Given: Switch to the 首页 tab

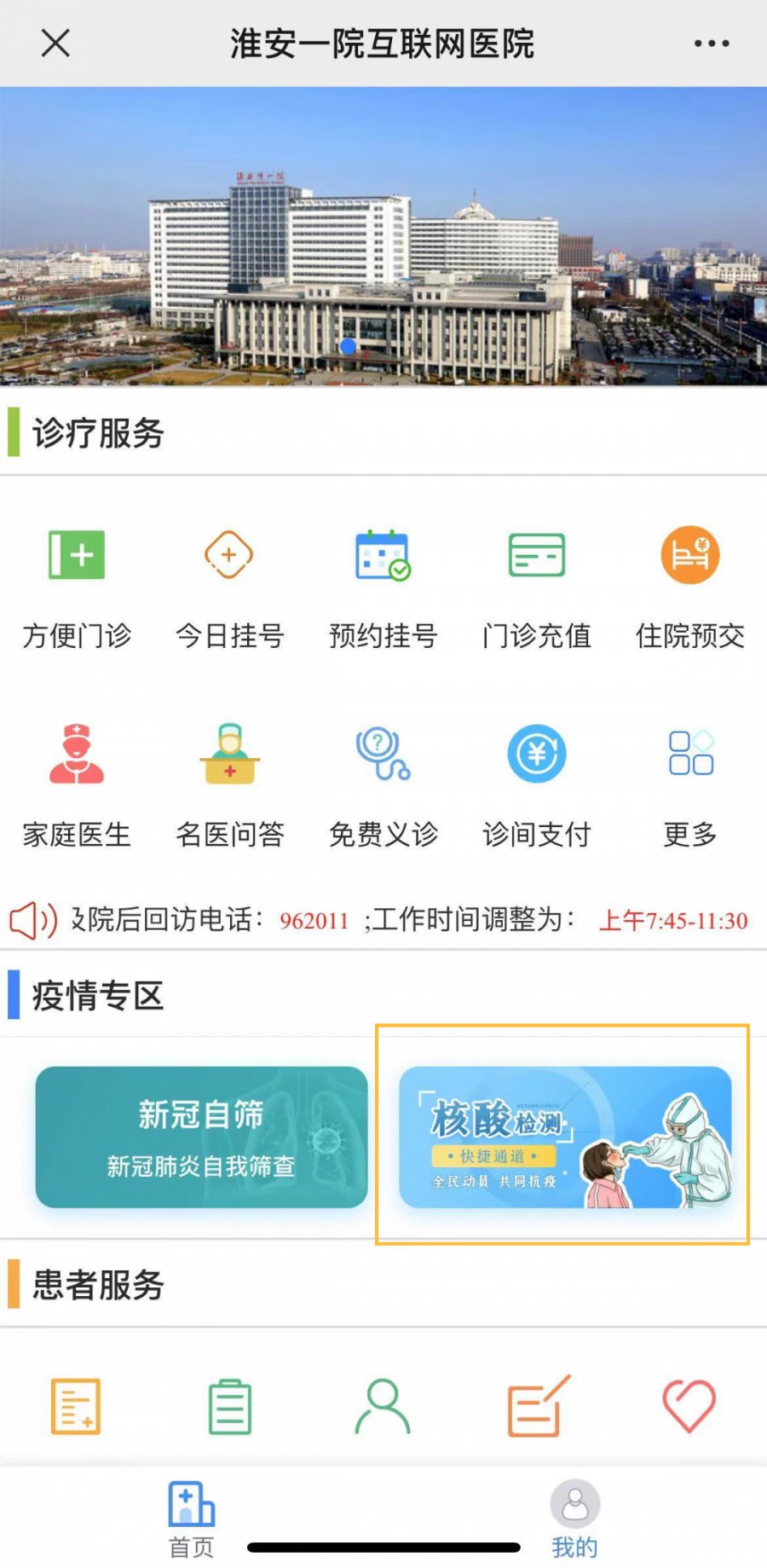Looking at the screenshot, I should coord(191,1519).
